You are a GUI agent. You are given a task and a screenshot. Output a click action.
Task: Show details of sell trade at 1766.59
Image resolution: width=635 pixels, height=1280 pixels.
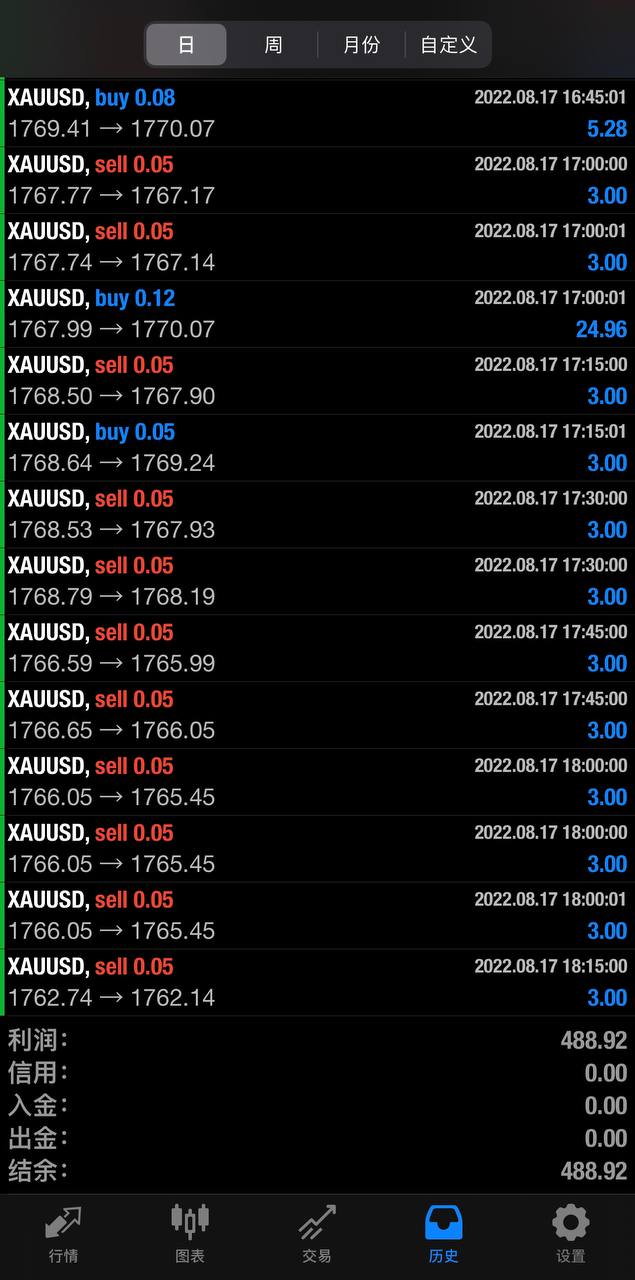[317, 648]
